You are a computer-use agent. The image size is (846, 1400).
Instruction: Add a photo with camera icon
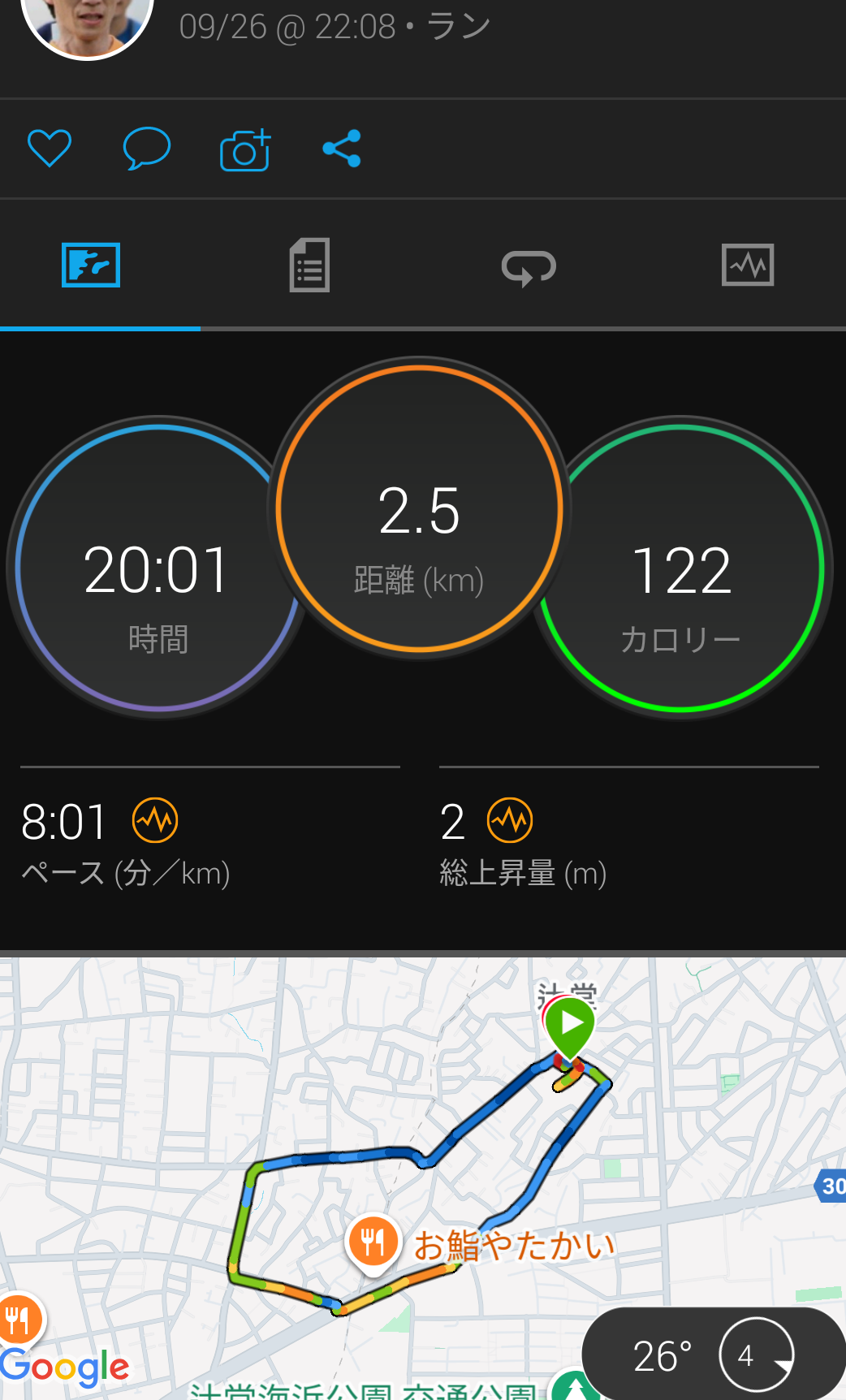pyautogui.click(x=244, y=150)
